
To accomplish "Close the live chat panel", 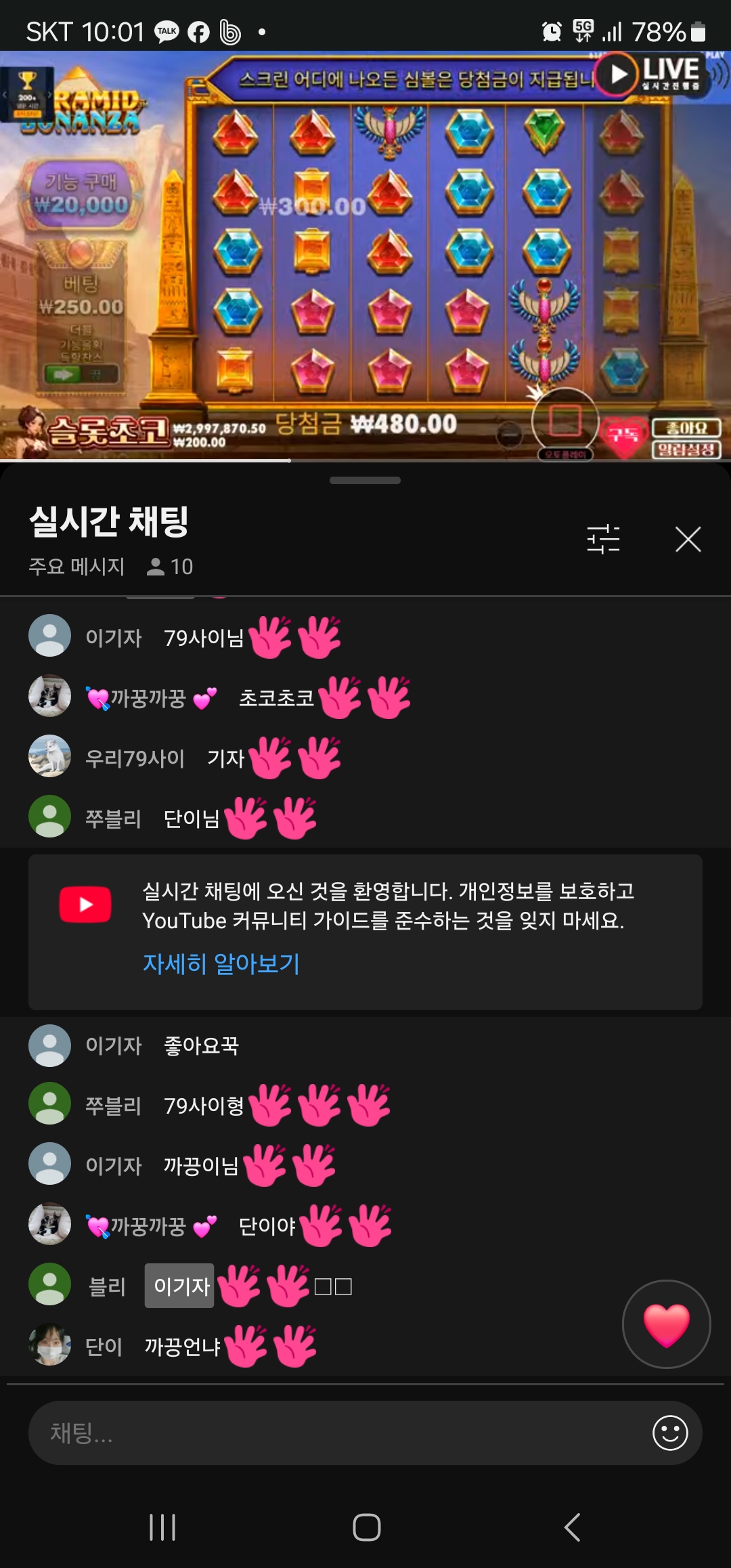I will pos(688,540).
